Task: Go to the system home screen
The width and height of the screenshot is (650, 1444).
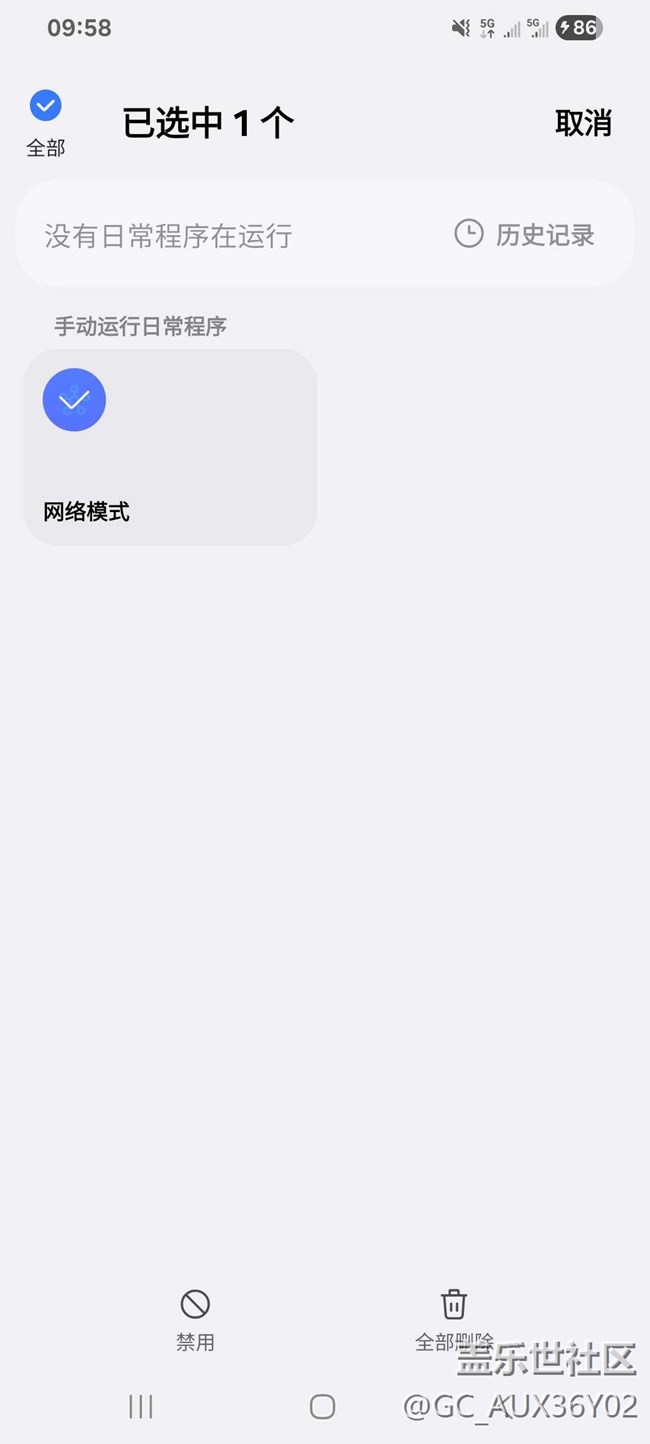Action: [322, 1407]
